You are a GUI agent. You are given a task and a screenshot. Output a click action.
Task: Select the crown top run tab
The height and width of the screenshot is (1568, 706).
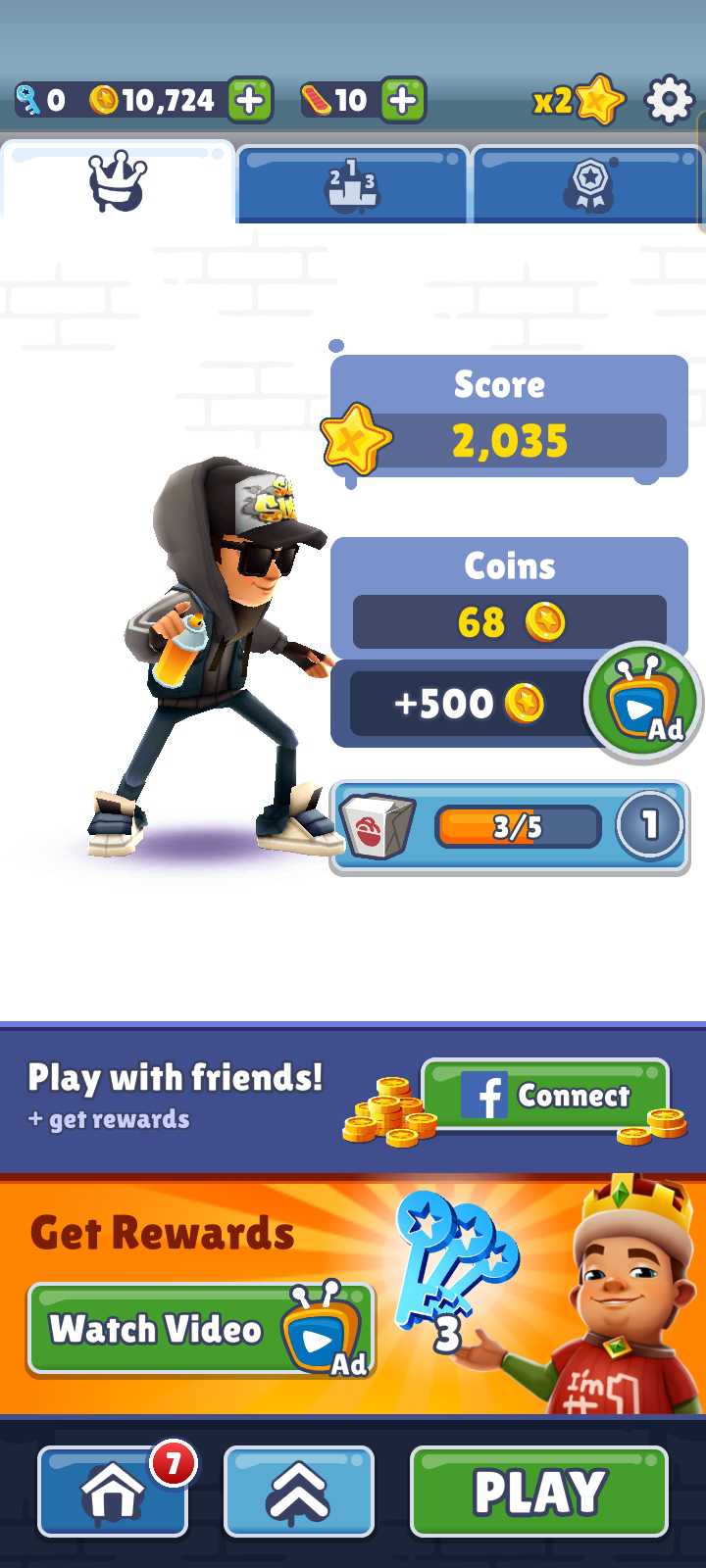point(118,182)
